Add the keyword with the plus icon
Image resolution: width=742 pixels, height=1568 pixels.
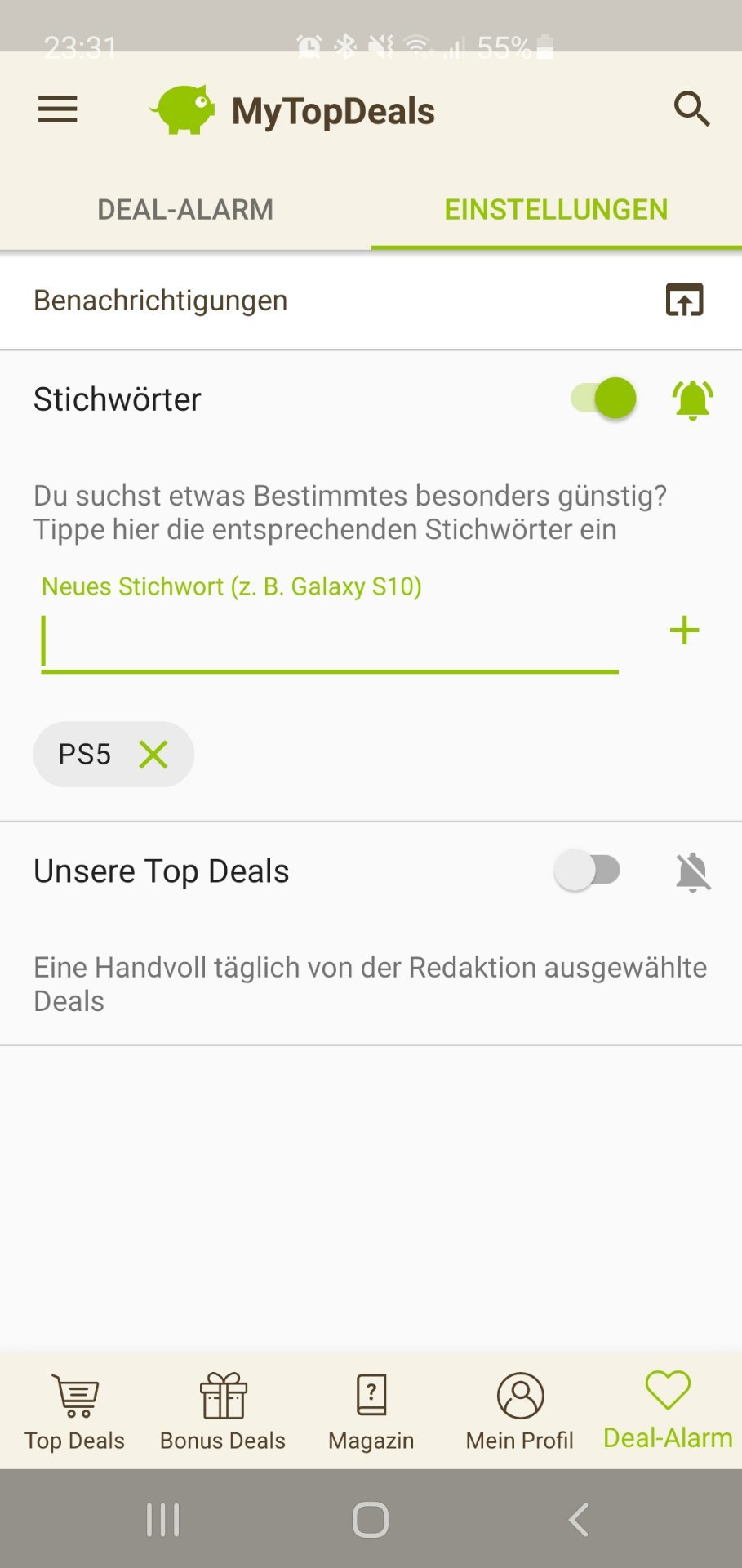pos(684,630)
